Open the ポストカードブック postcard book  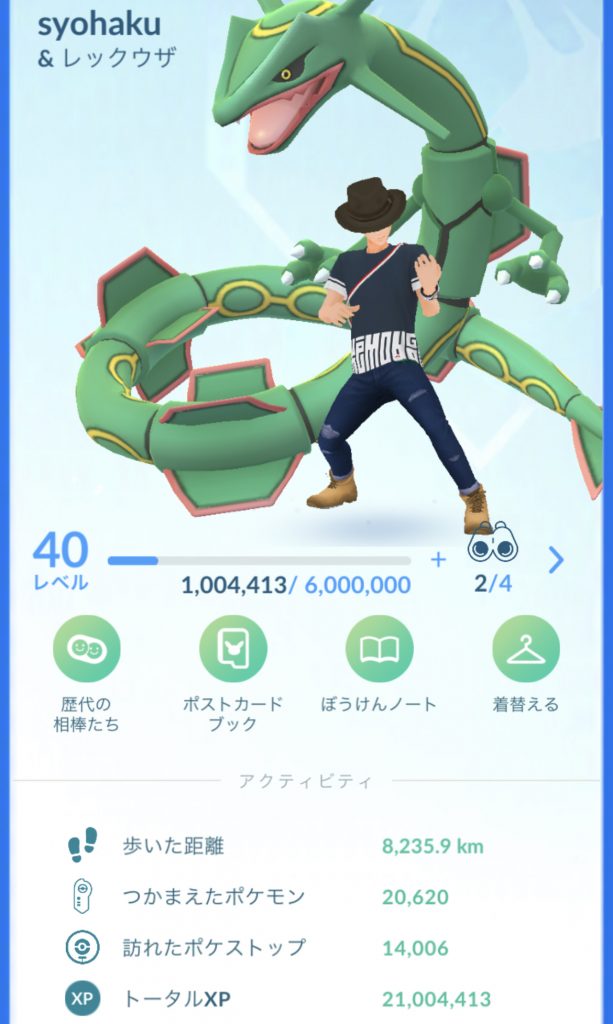[233, 649]
